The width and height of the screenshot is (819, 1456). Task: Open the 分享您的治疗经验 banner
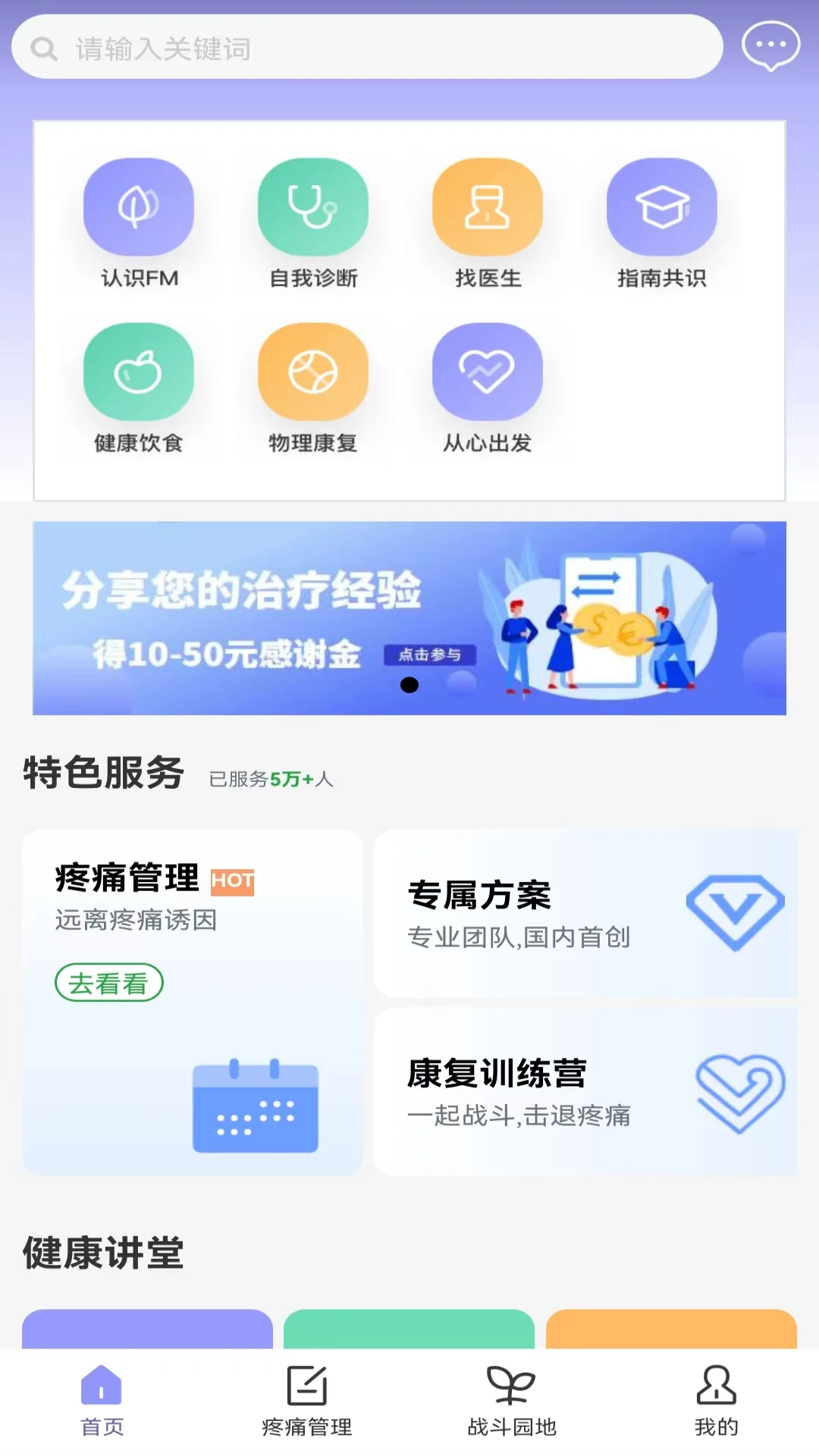409,617
